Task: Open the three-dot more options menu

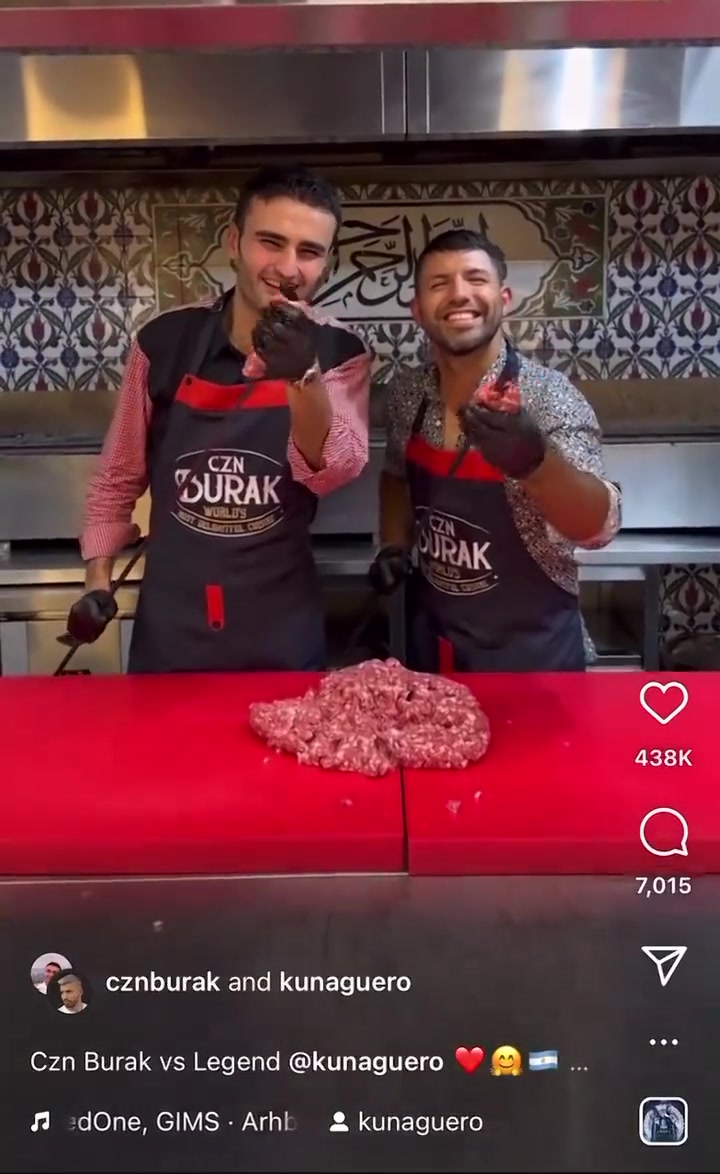Action: point(664,1042)
